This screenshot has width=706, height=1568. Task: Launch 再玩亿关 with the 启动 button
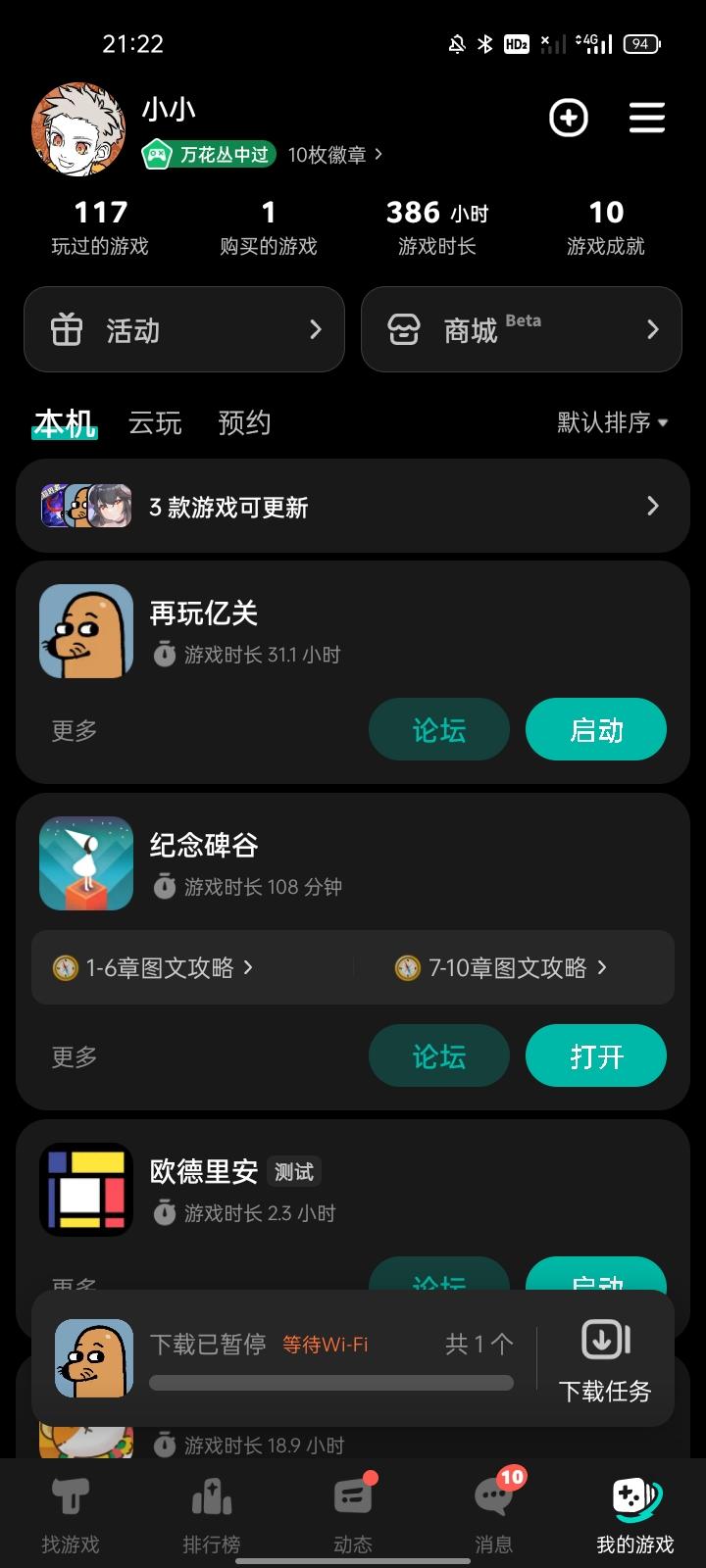pos(595,730)
